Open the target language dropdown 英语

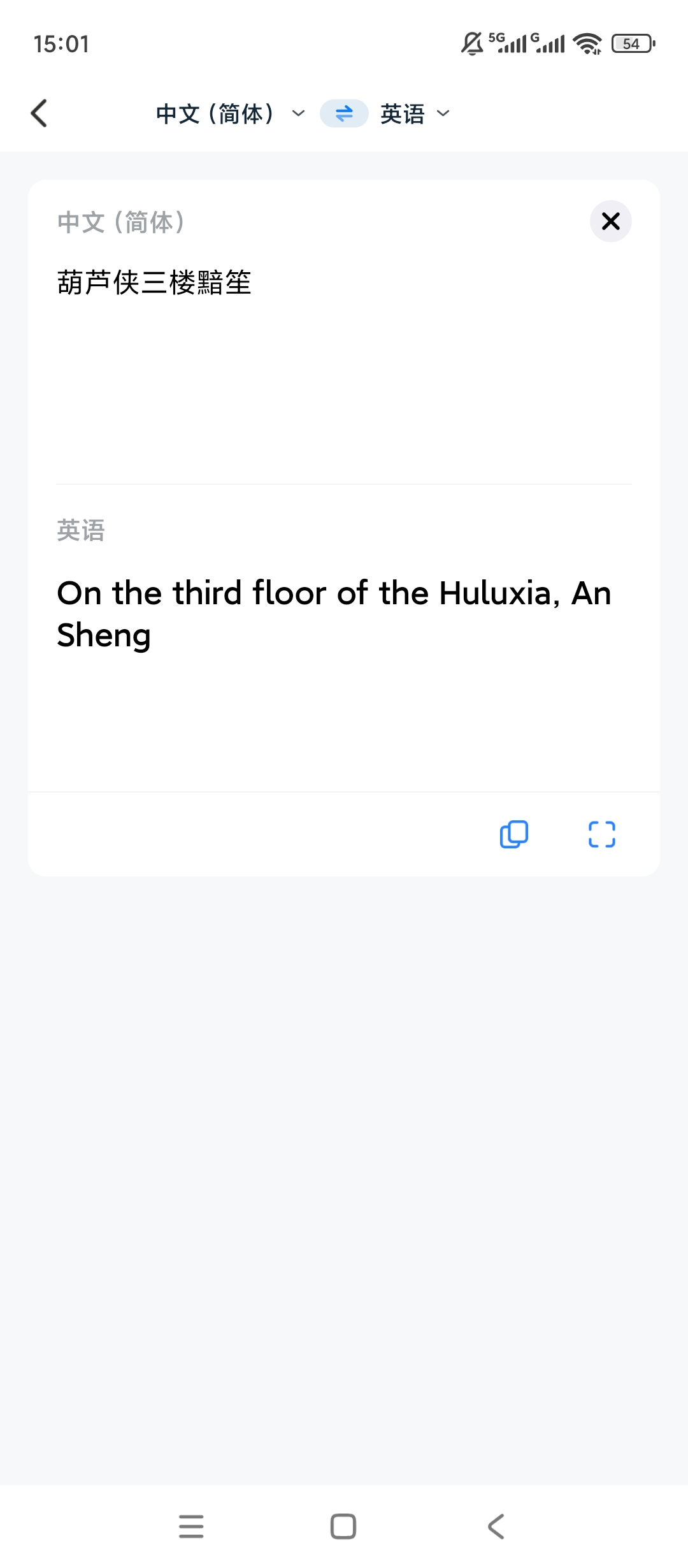pos(415,113)
